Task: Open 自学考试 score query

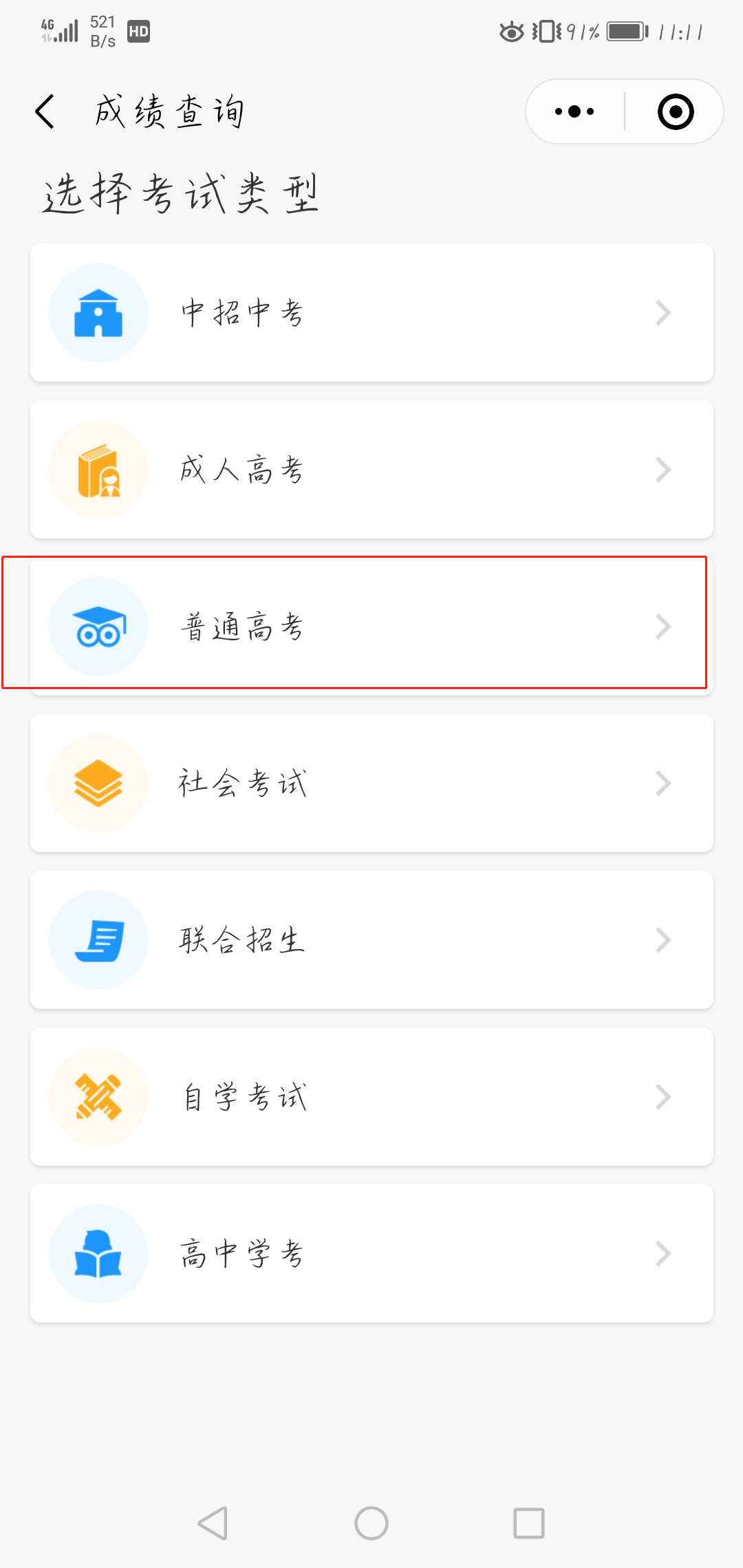Action: tap(371, 1097)
